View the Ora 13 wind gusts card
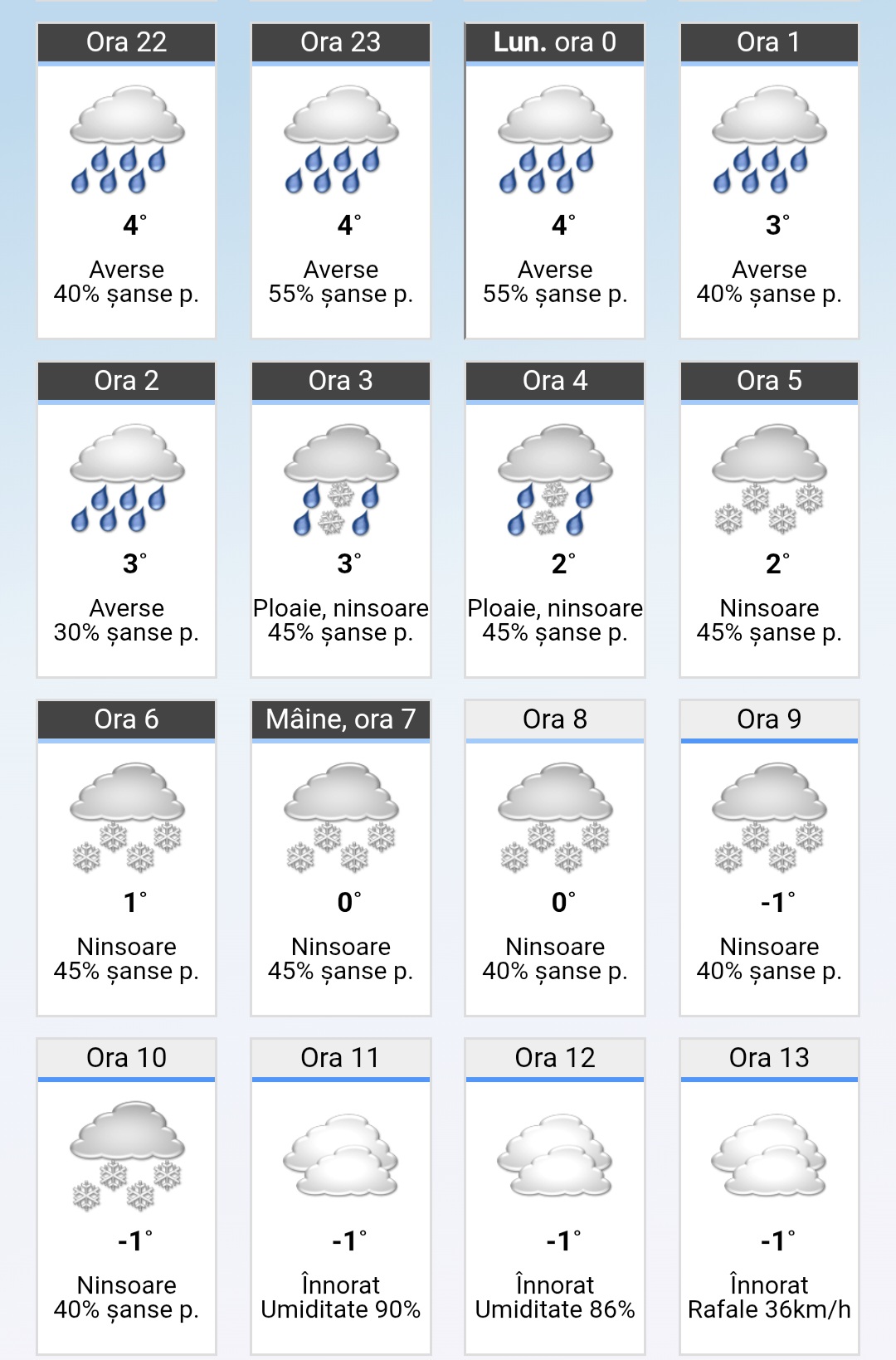This screenshot has height=1360, width=896. (769, 1197)
